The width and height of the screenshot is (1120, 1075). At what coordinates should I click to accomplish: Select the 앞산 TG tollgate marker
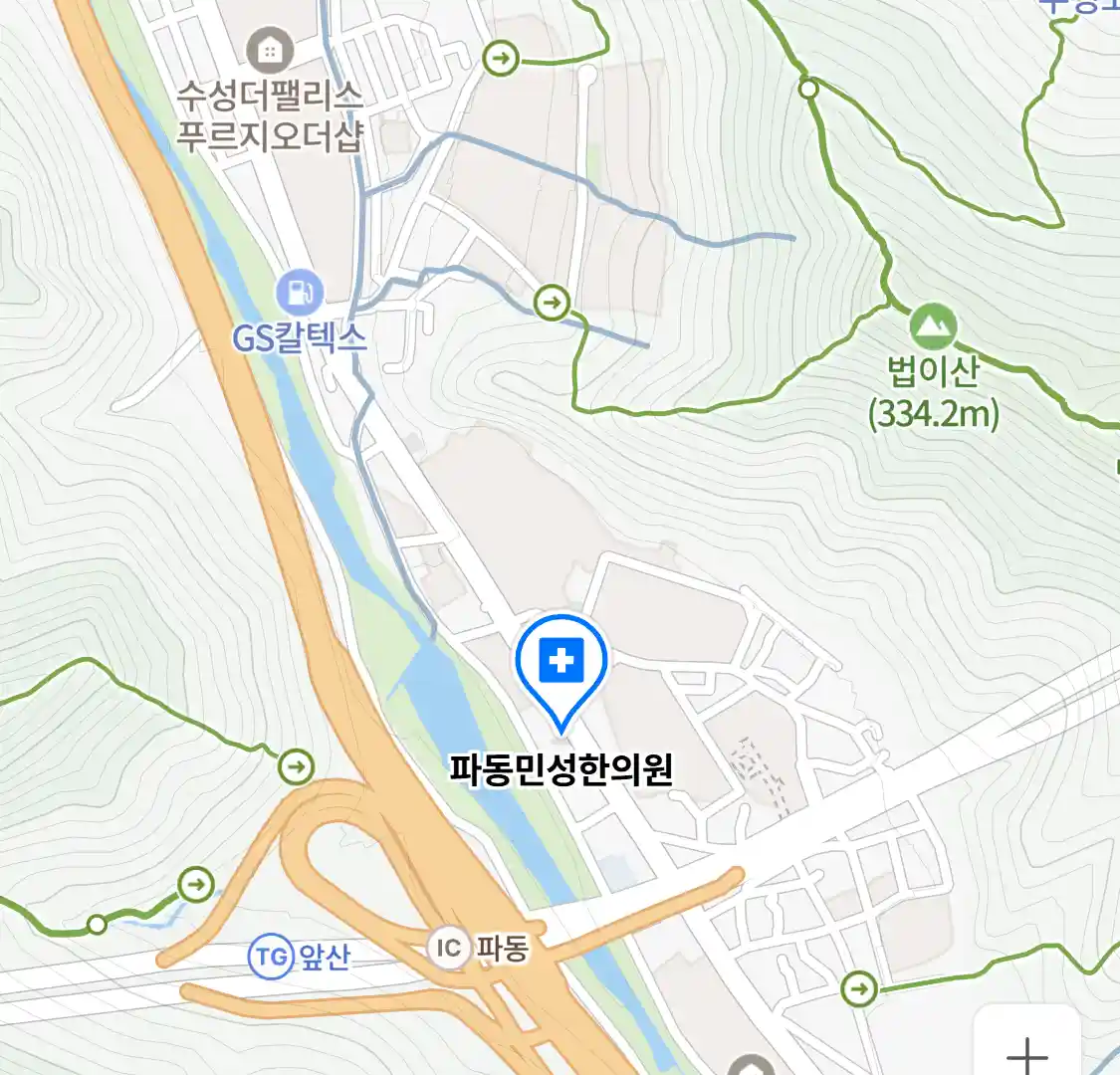271,958
